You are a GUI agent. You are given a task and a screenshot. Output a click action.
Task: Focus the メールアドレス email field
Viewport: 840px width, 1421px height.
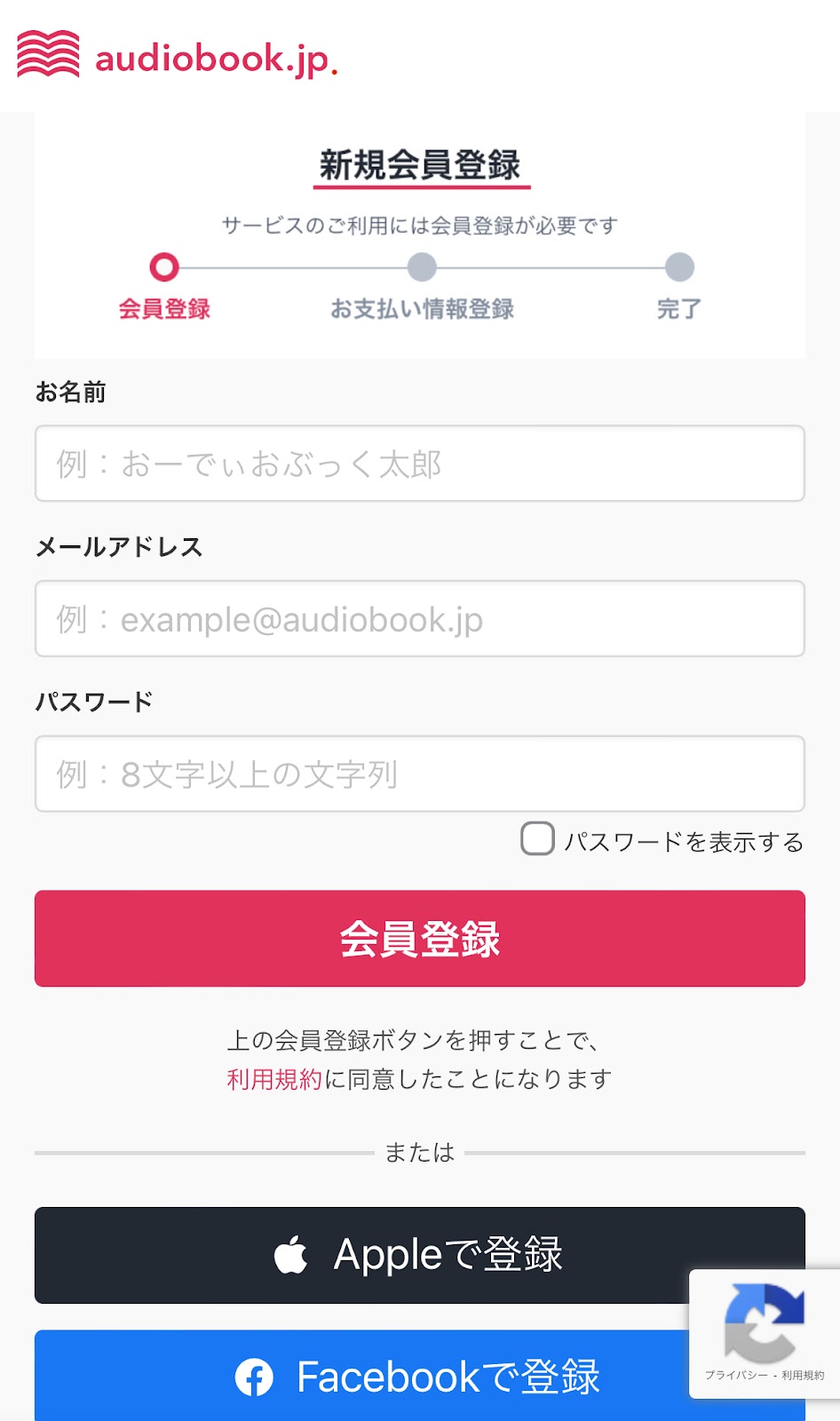[420, 619]
